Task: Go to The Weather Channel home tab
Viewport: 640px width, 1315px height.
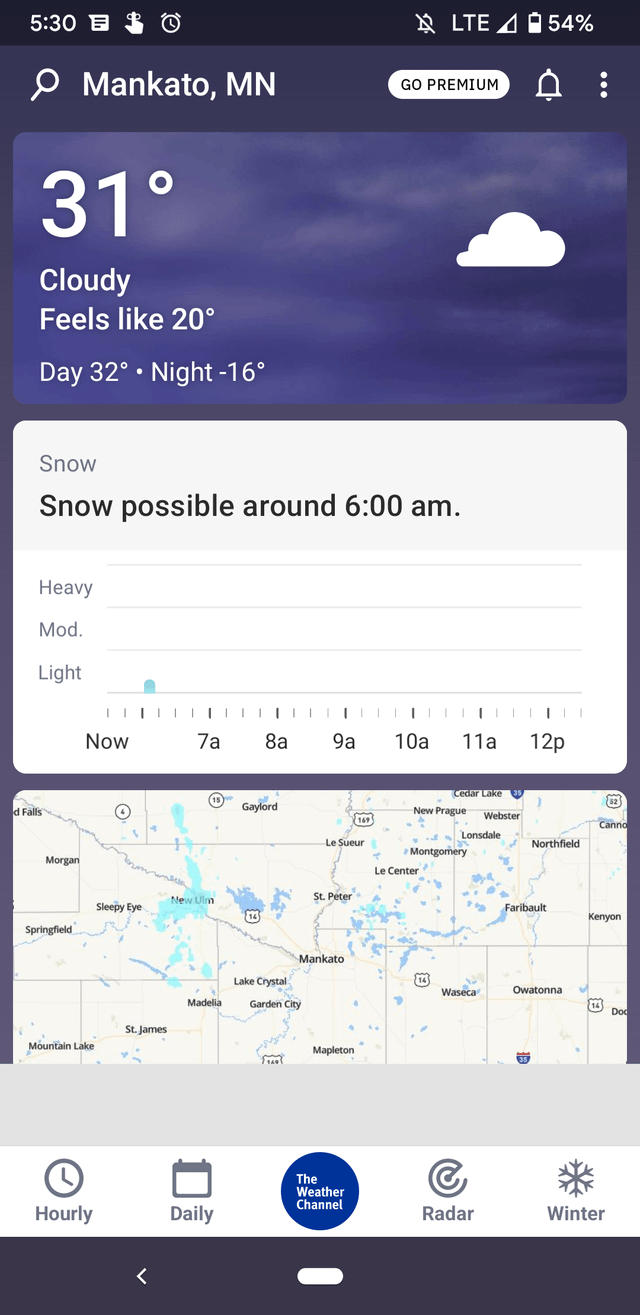Action: click(x=320, y=1191)
